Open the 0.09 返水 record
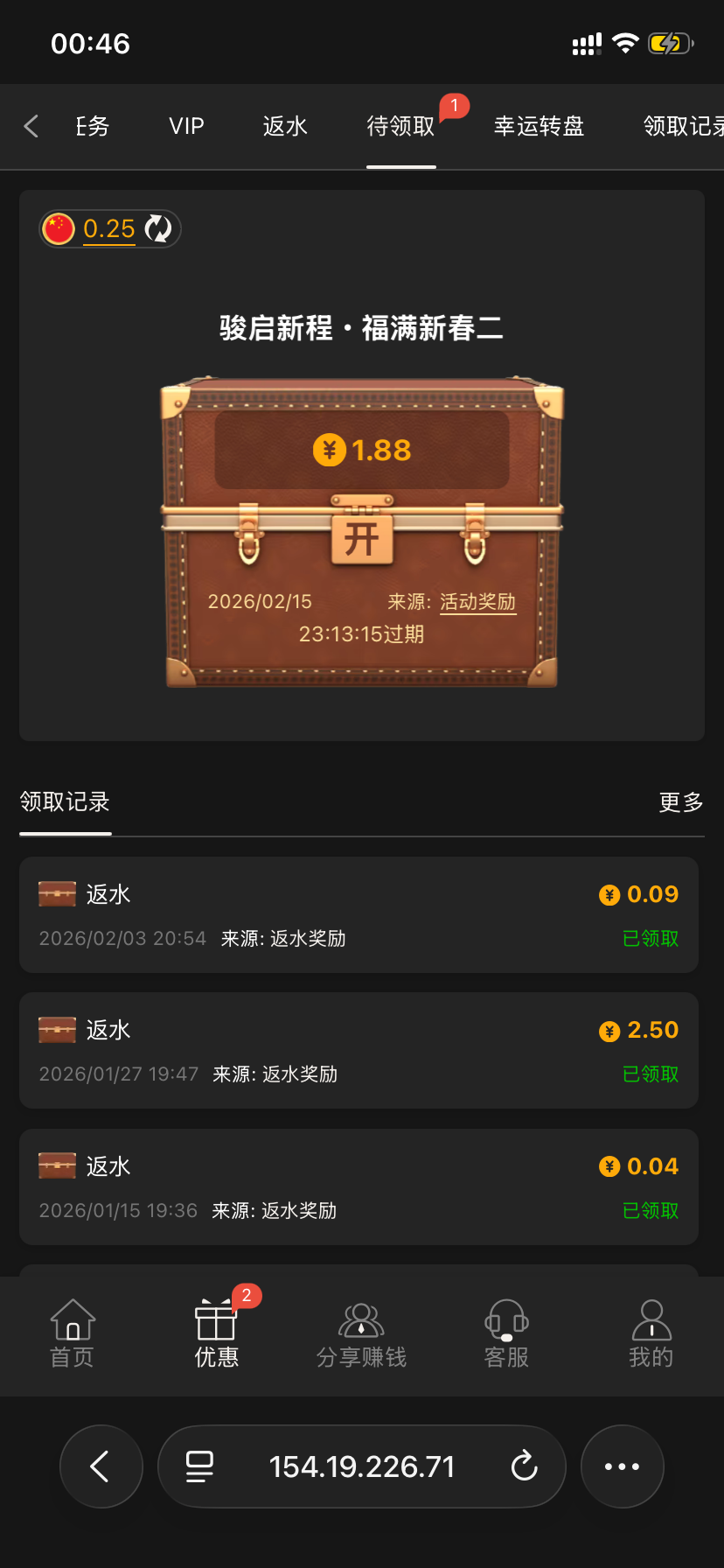The image size is (724, 1568). coord(359,915)
